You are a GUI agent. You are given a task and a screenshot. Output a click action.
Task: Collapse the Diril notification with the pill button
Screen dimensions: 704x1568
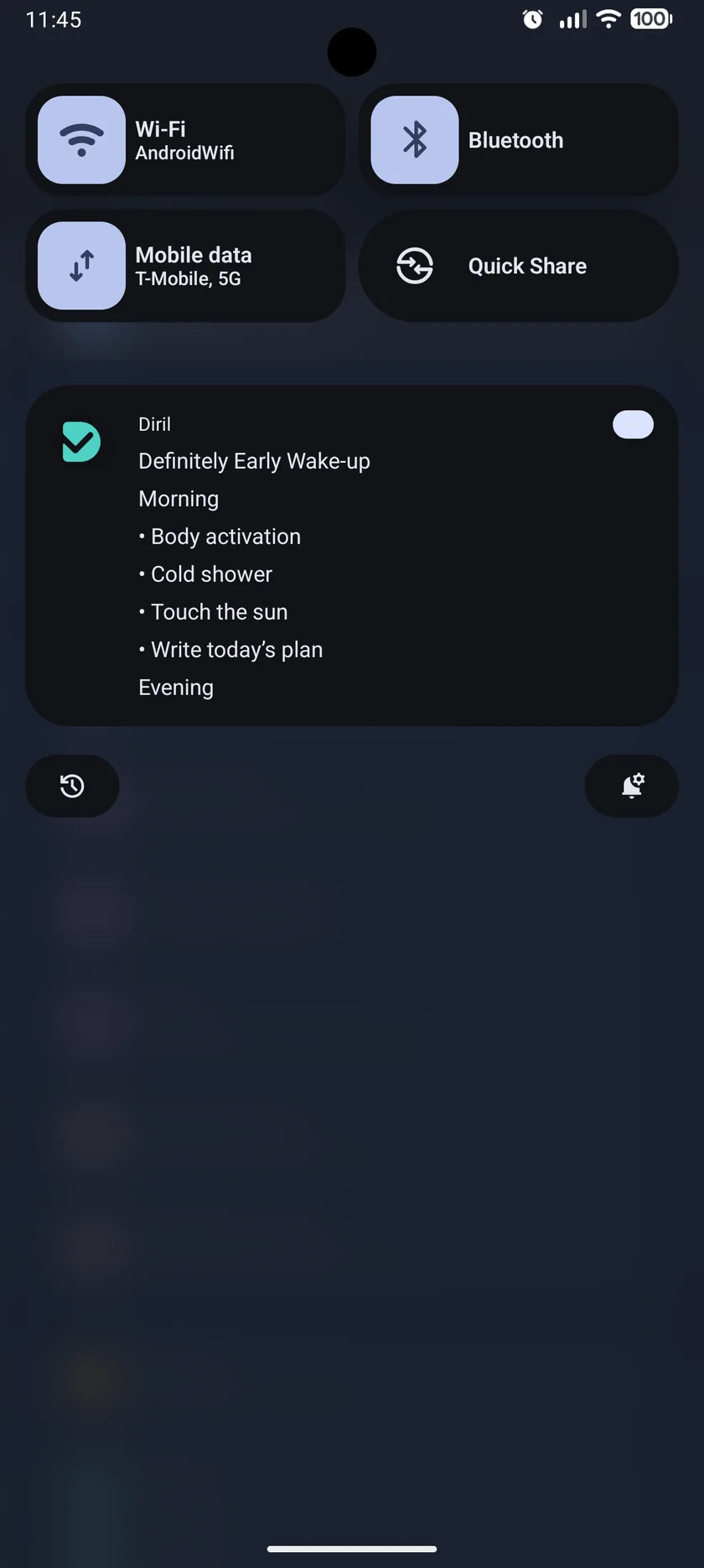633,424
